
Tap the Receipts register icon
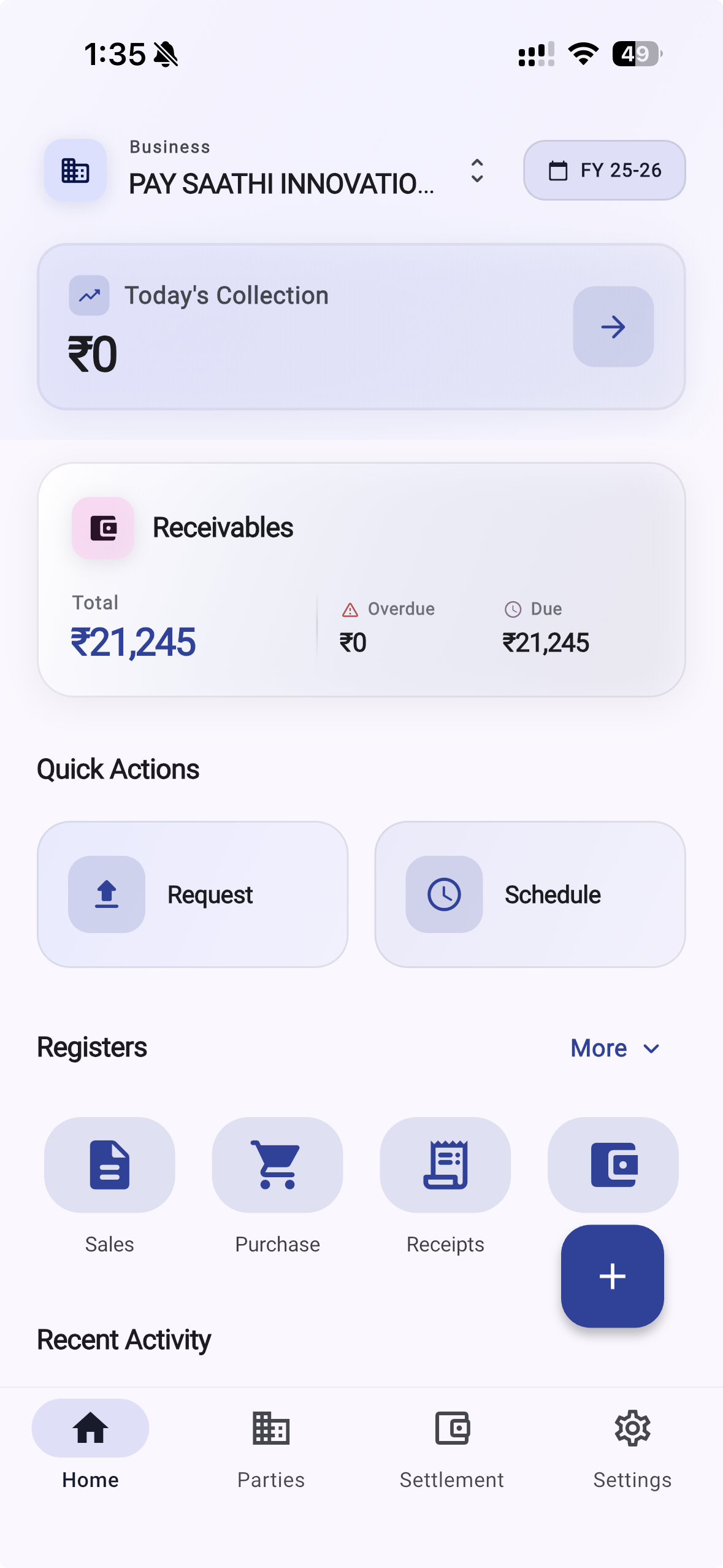click(445, 1164)
